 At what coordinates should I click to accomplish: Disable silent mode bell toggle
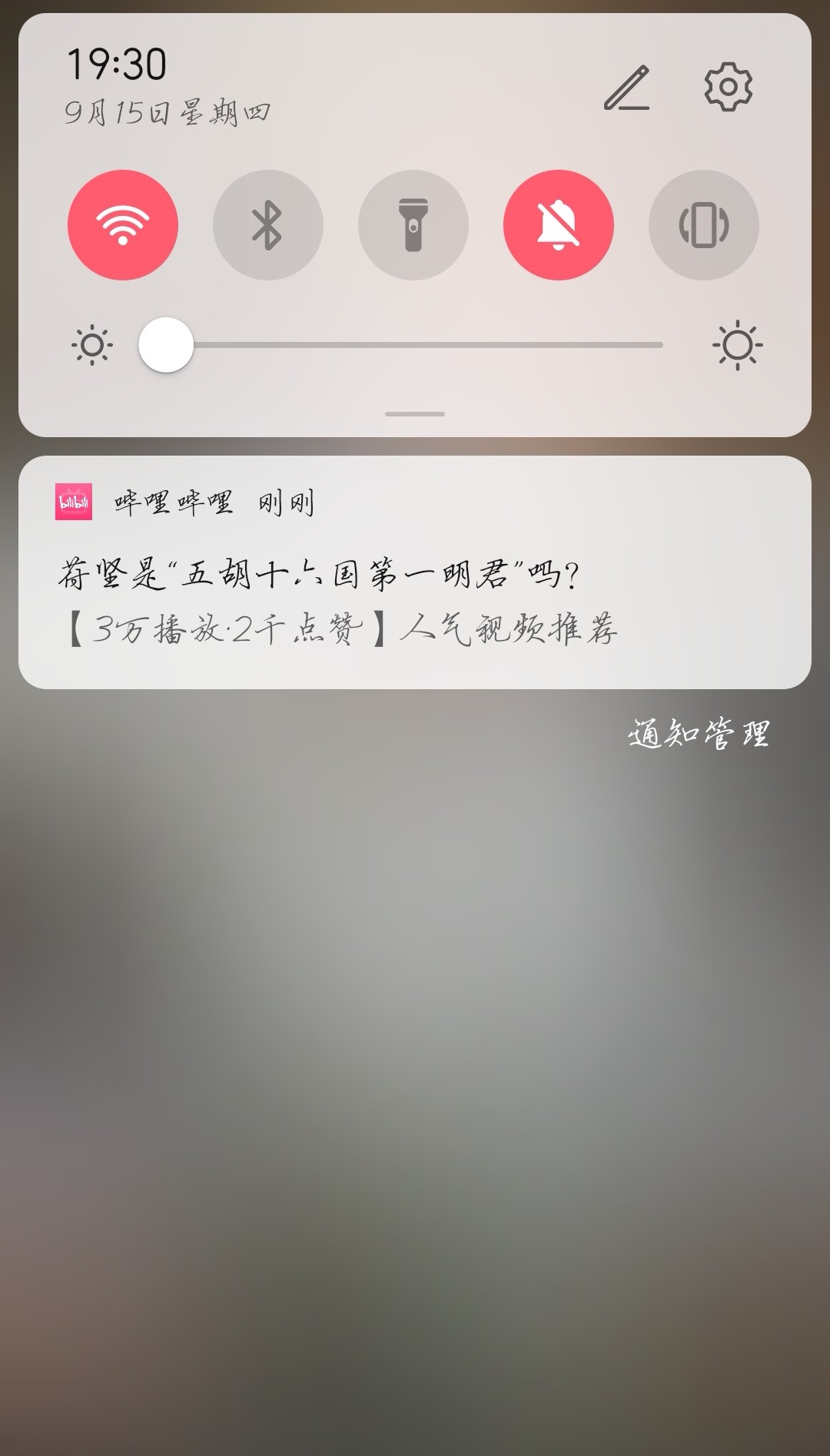click(558, 225)
